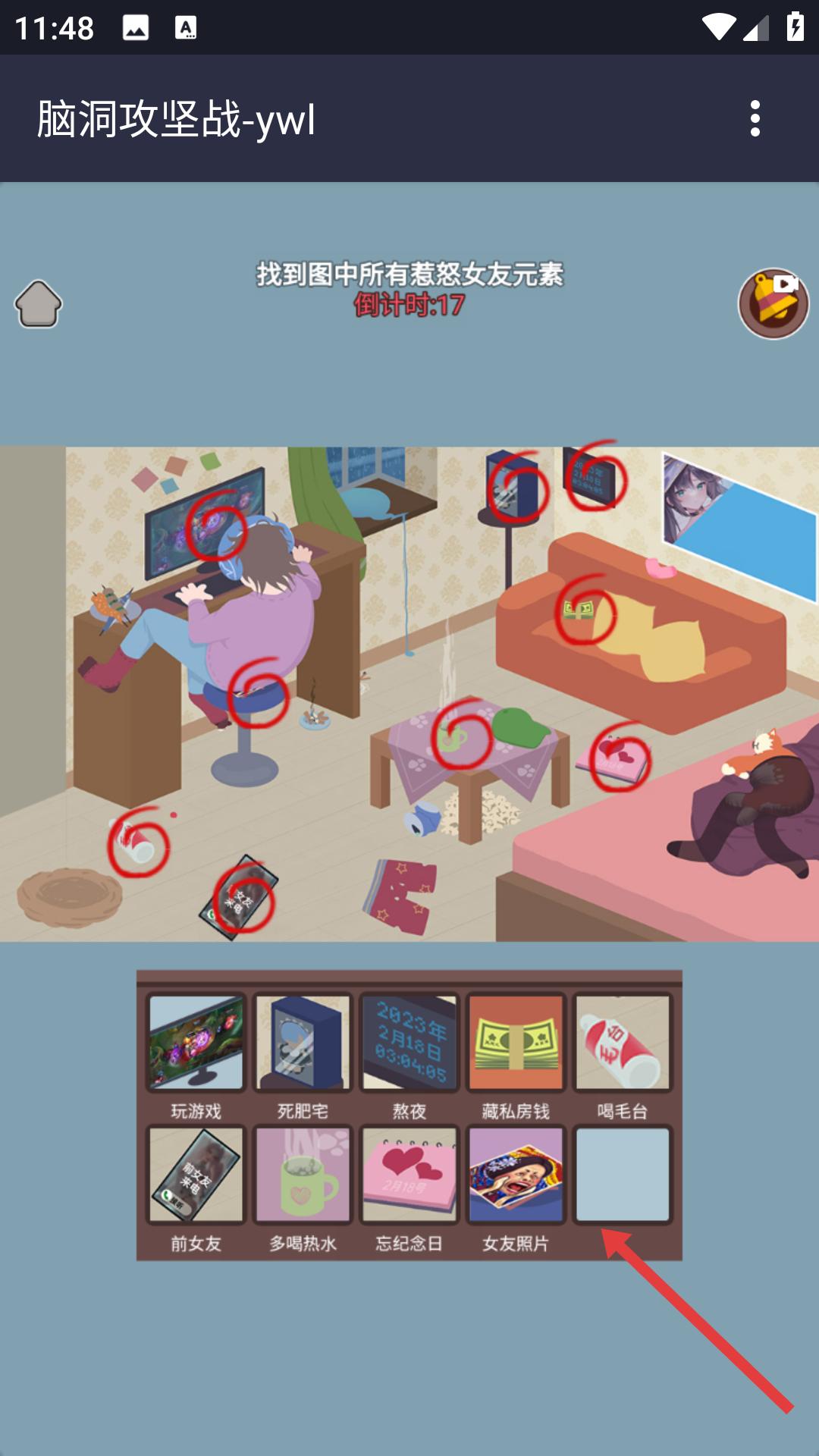This screenshot has width=819, height=1456.
Task: Open the overflow menu in the app bar
Action: click(755, 118)
